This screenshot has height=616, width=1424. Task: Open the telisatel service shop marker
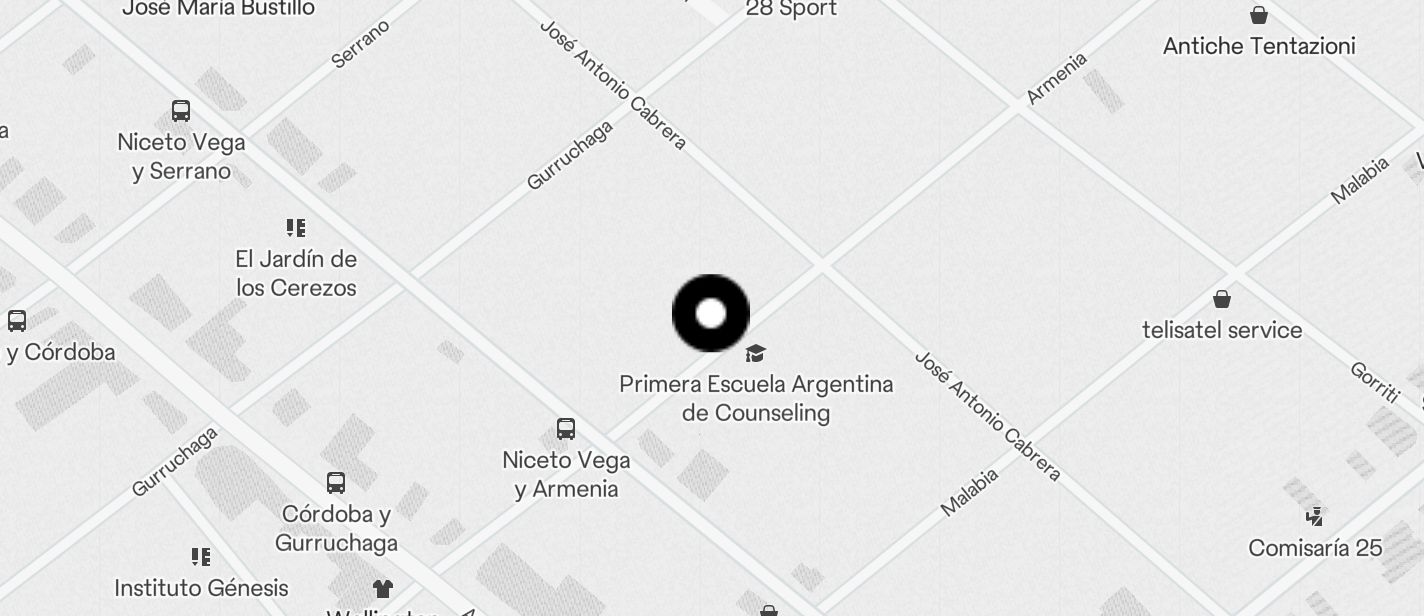(1221, 299)
